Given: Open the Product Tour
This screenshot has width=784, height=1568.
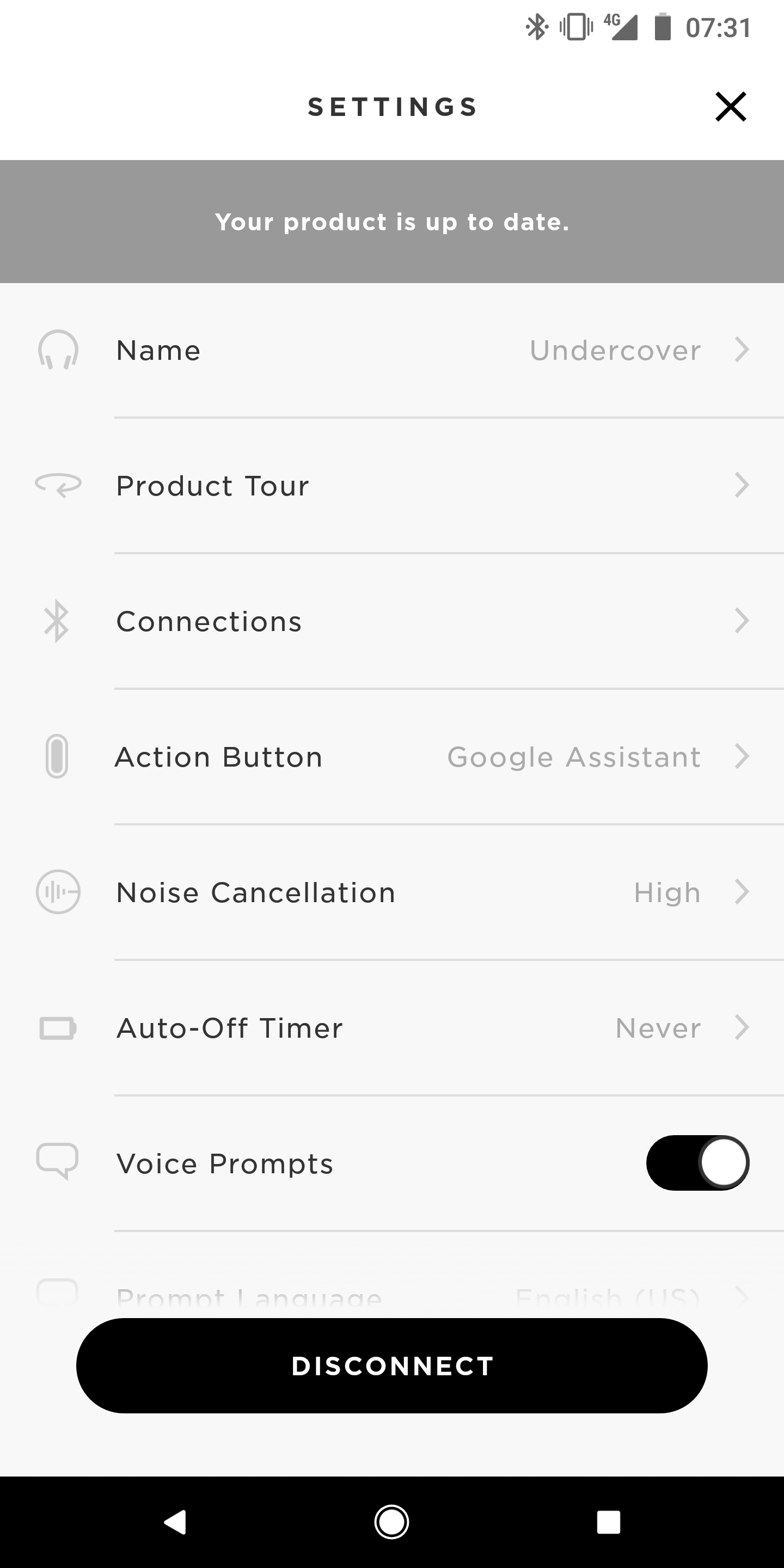Looking at the screenshot, I should pyautogui.click(x=392, y=486).
